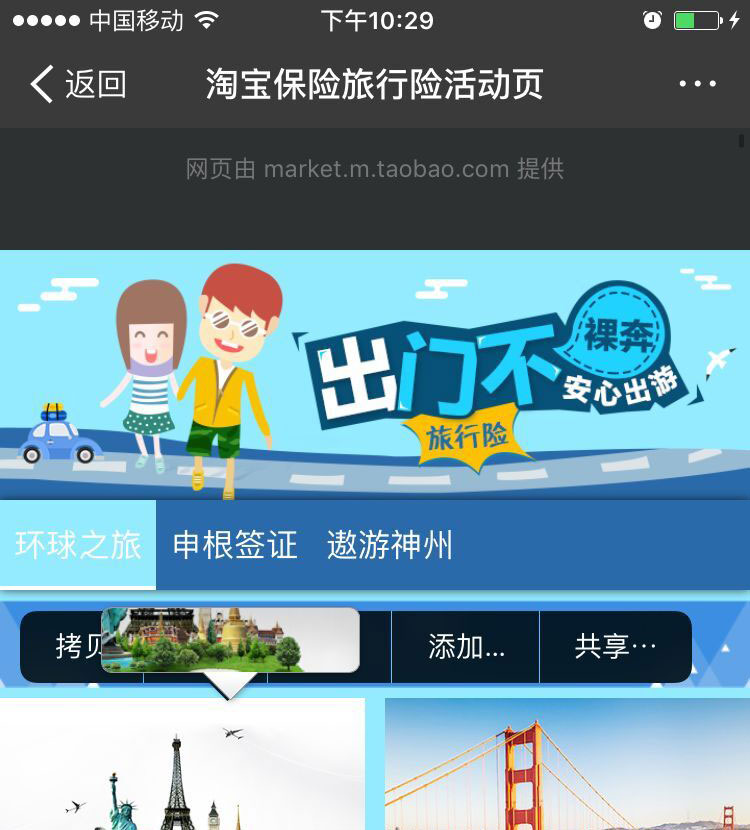This screenshot has width=750, height=830.
Task: Open the three-dot overflow menu
Action: click(x=697, y=84)
